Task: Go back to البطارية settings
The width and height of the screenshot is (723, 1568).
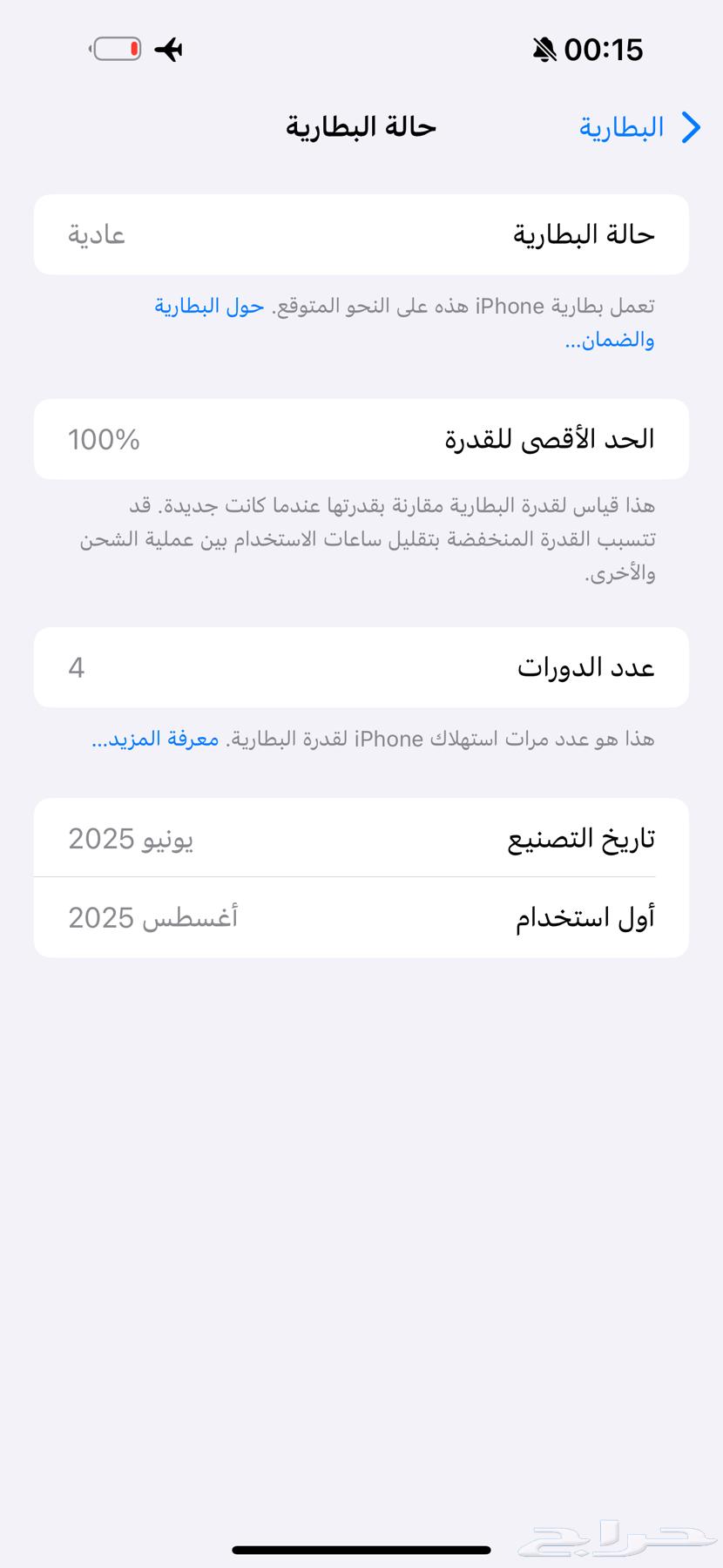Action: pos(622,127)
